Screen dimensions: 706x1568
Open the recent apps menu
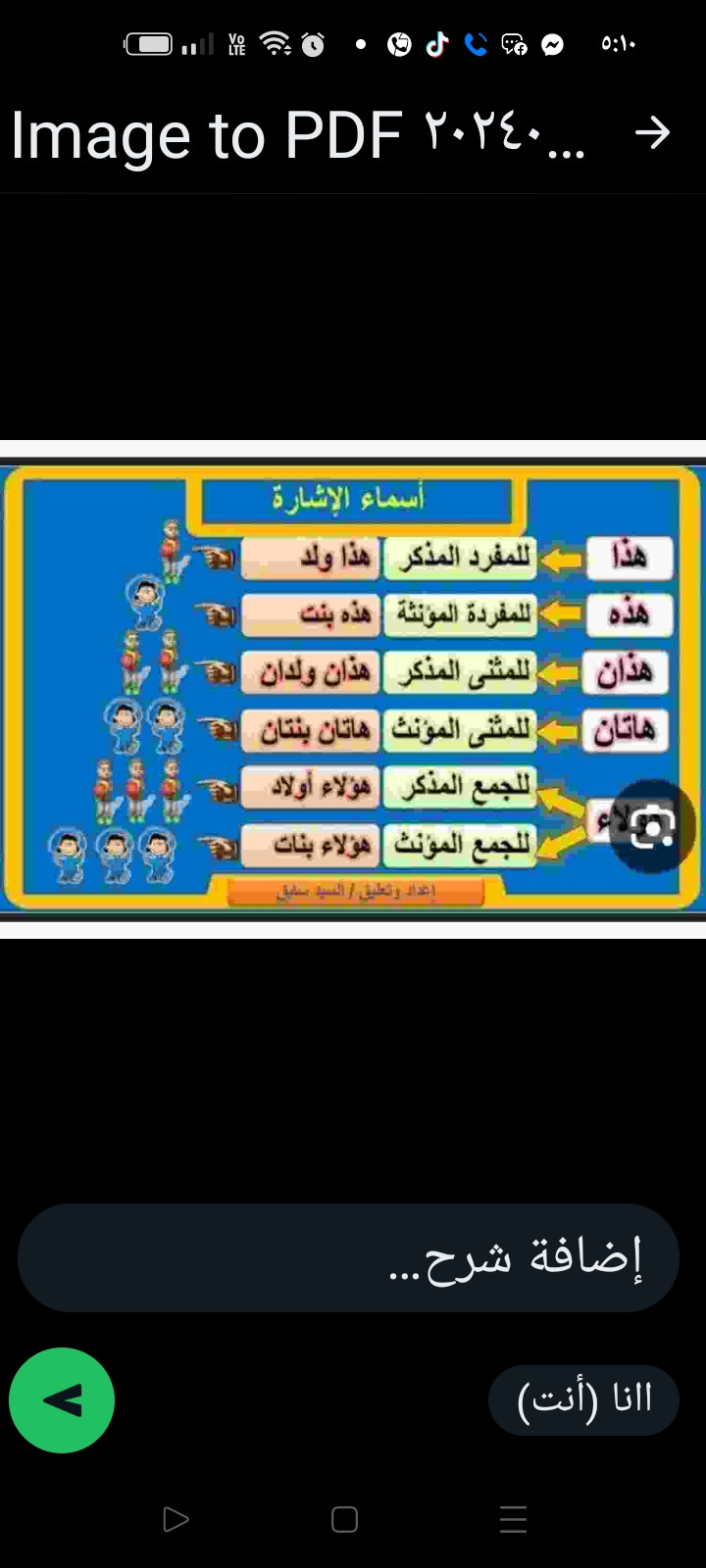pyautogui.click(x=513, y=1519)
